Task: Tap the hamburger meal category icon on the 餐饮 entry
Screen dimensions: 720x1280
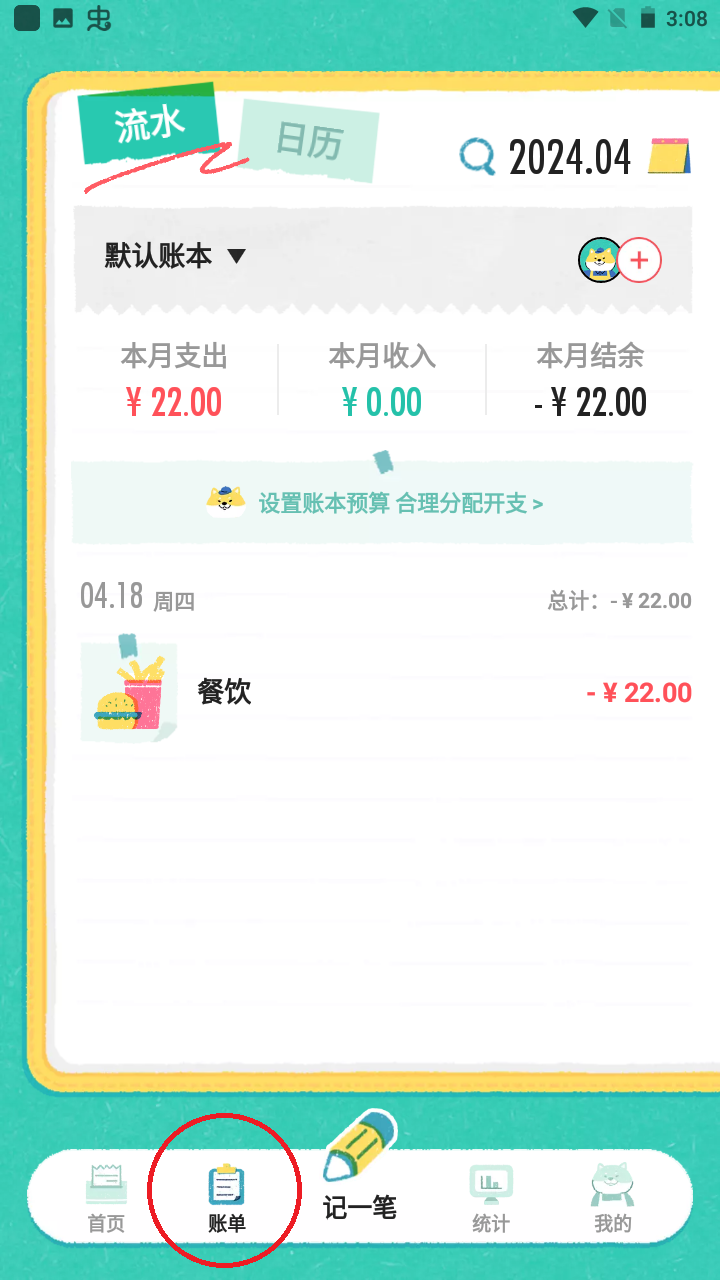Action: point(128,691)
